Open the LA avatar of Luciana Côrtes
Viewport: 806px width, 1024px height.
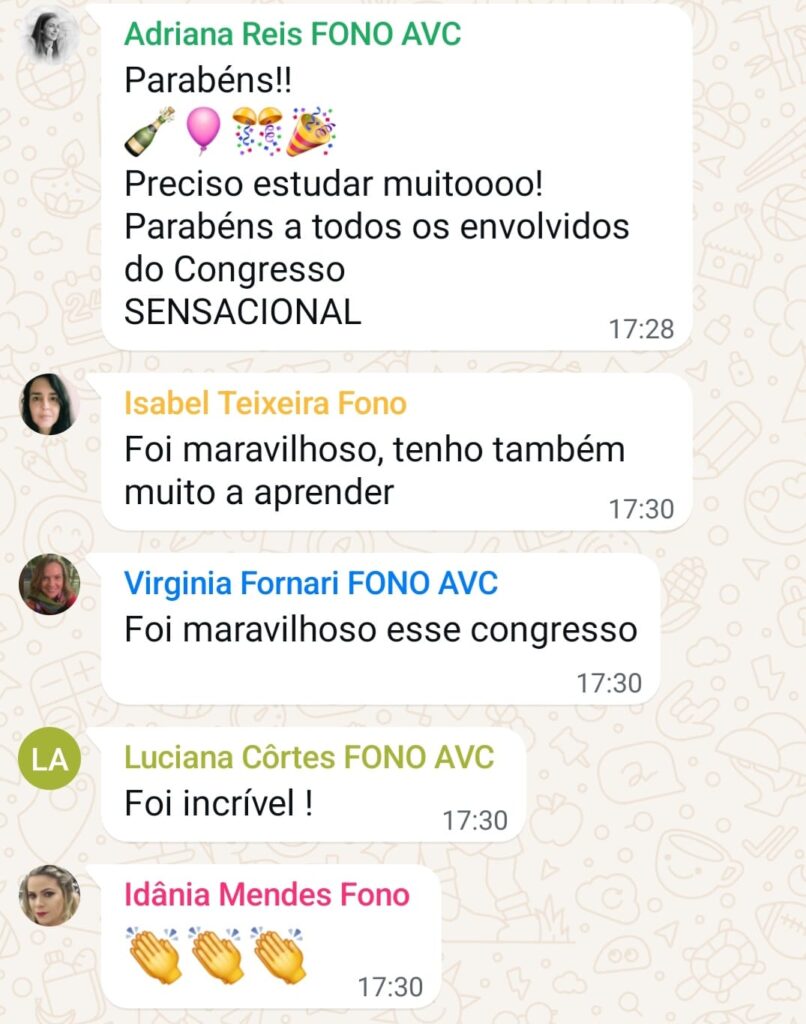pos(49,760)
